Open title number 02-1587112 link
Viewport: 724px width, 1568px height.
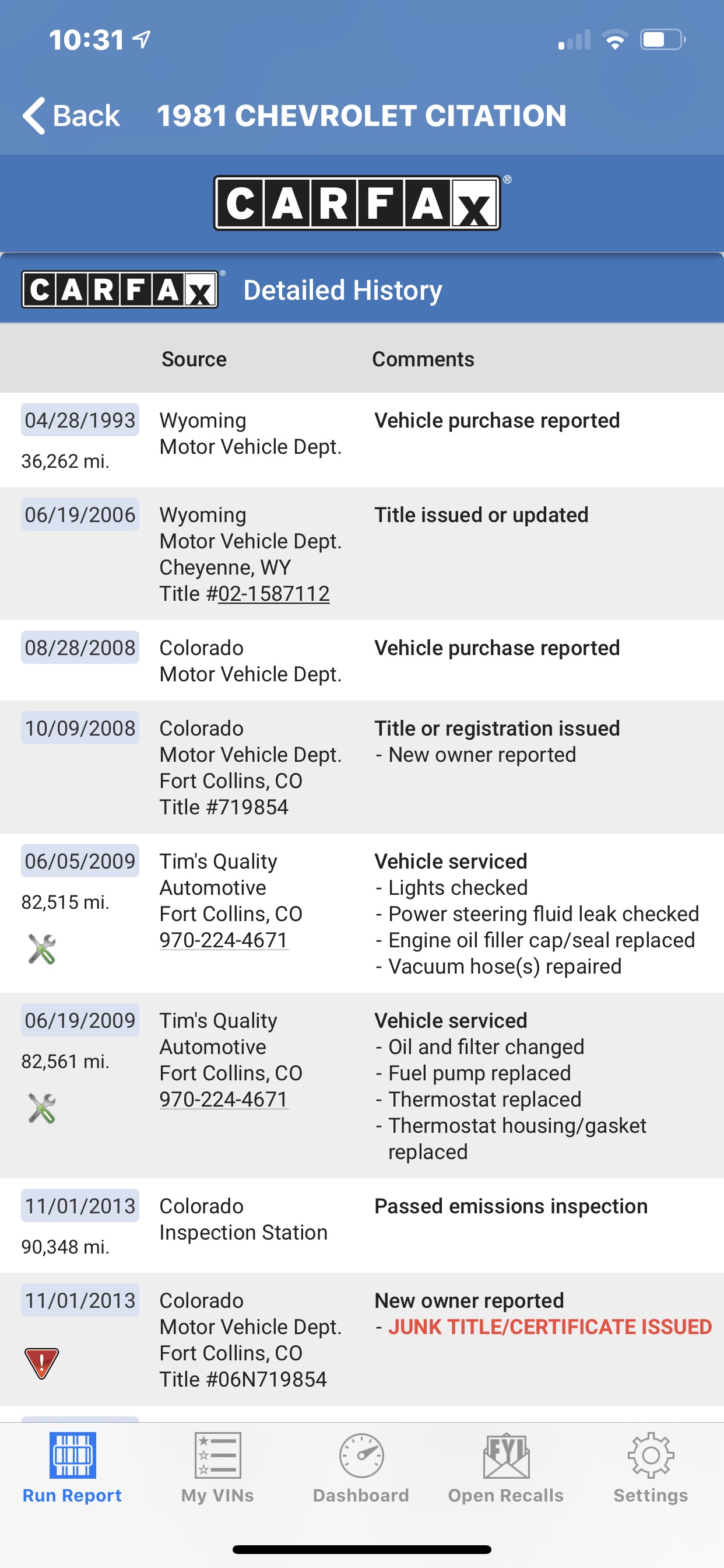pyautogui.click(x=274, y=593)
